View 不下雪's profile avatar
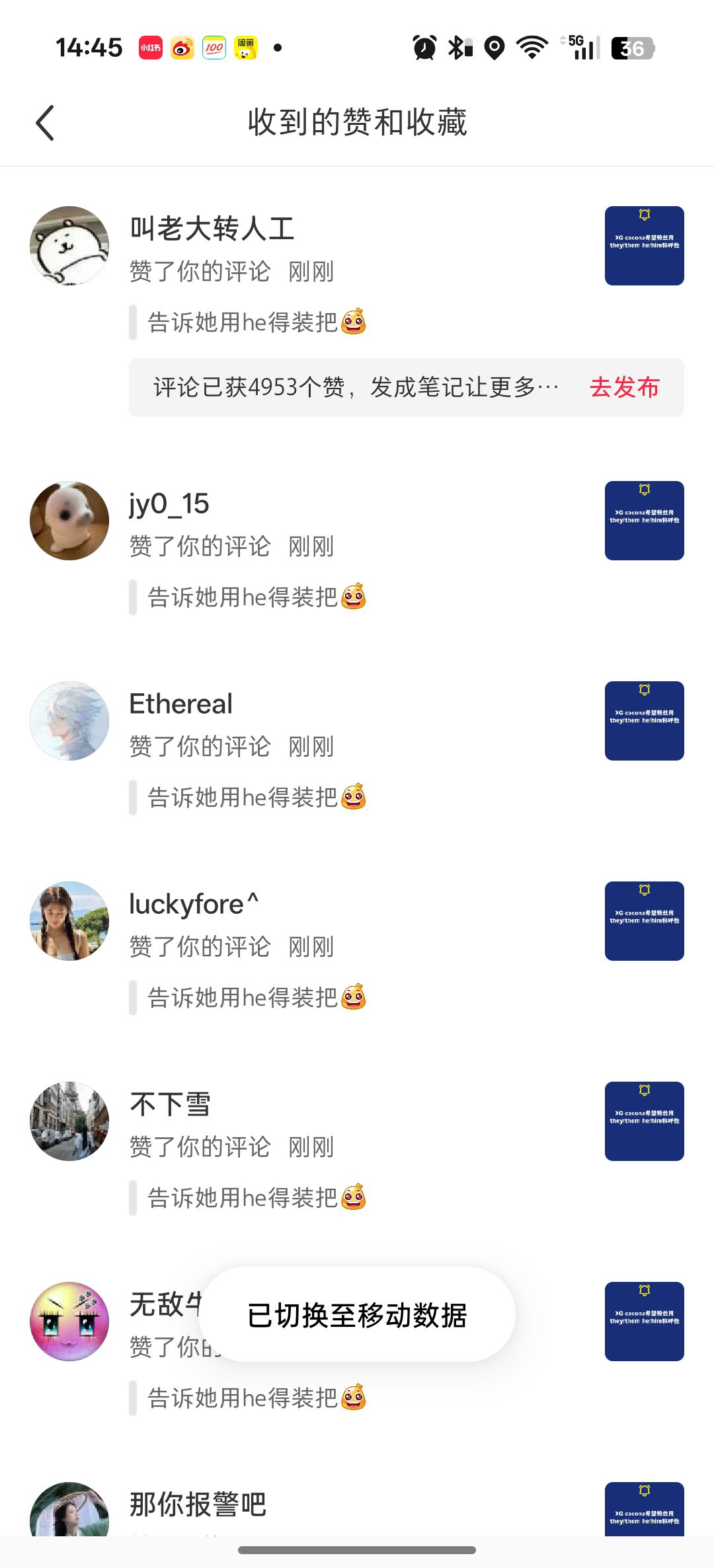The height and width of the screenshot is (1568, 714). pyautogui.click(x=69, y=1121)
